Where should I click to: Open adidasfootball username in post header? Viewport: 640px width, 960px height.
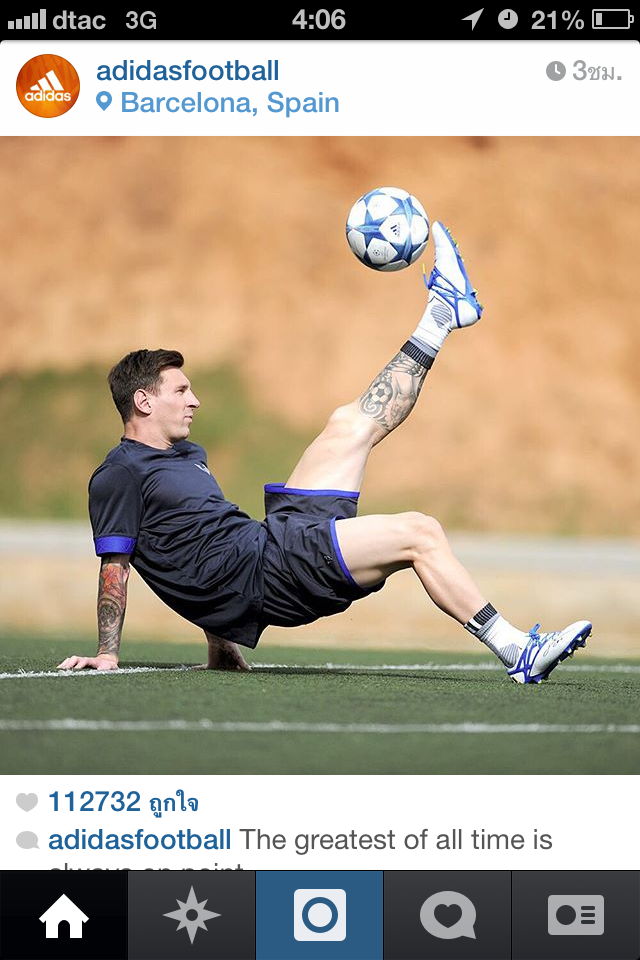[x=187, y=71]
